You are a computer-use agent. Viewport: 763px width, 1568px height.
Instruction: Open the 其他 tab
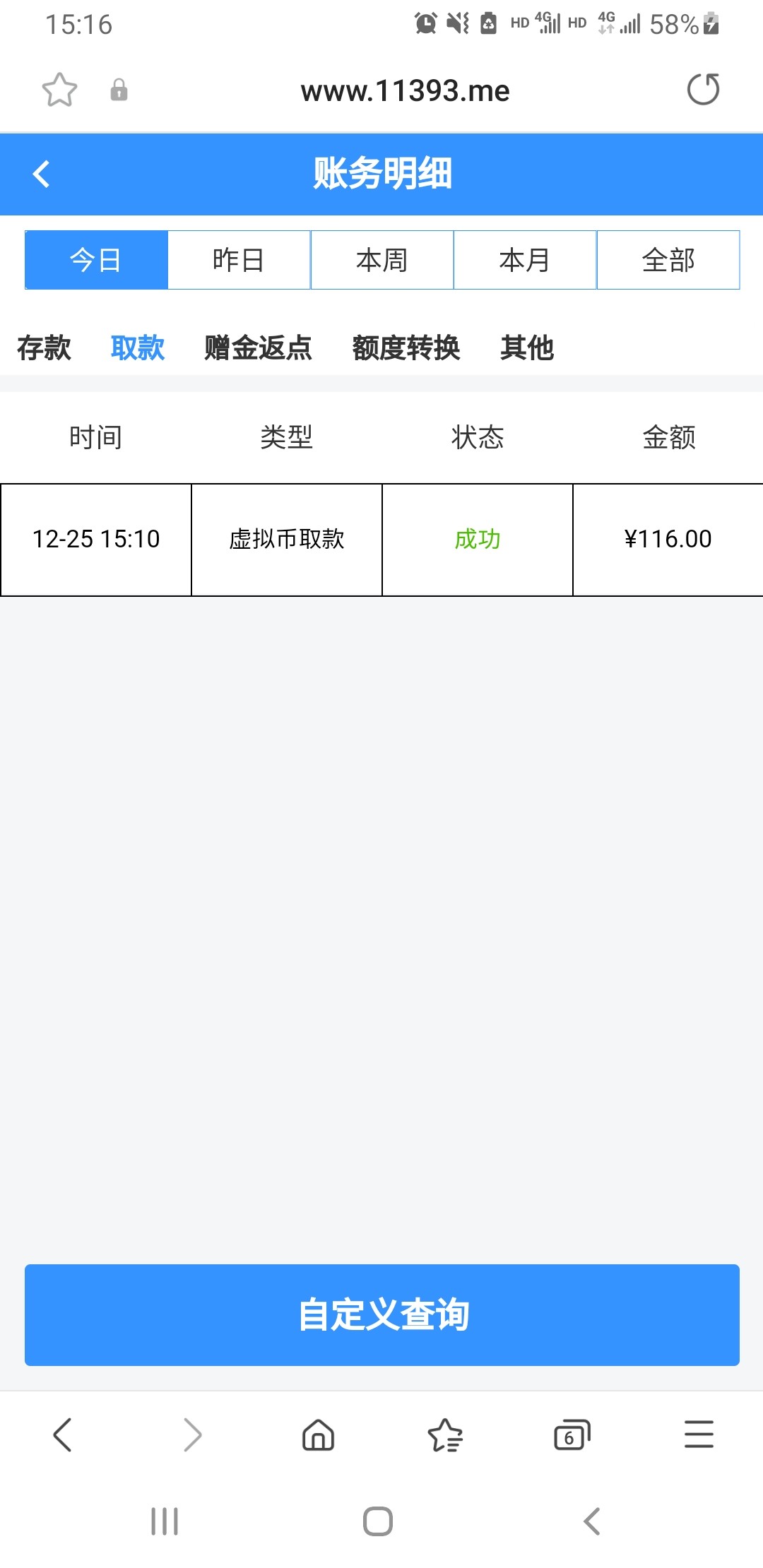(527, 348)
